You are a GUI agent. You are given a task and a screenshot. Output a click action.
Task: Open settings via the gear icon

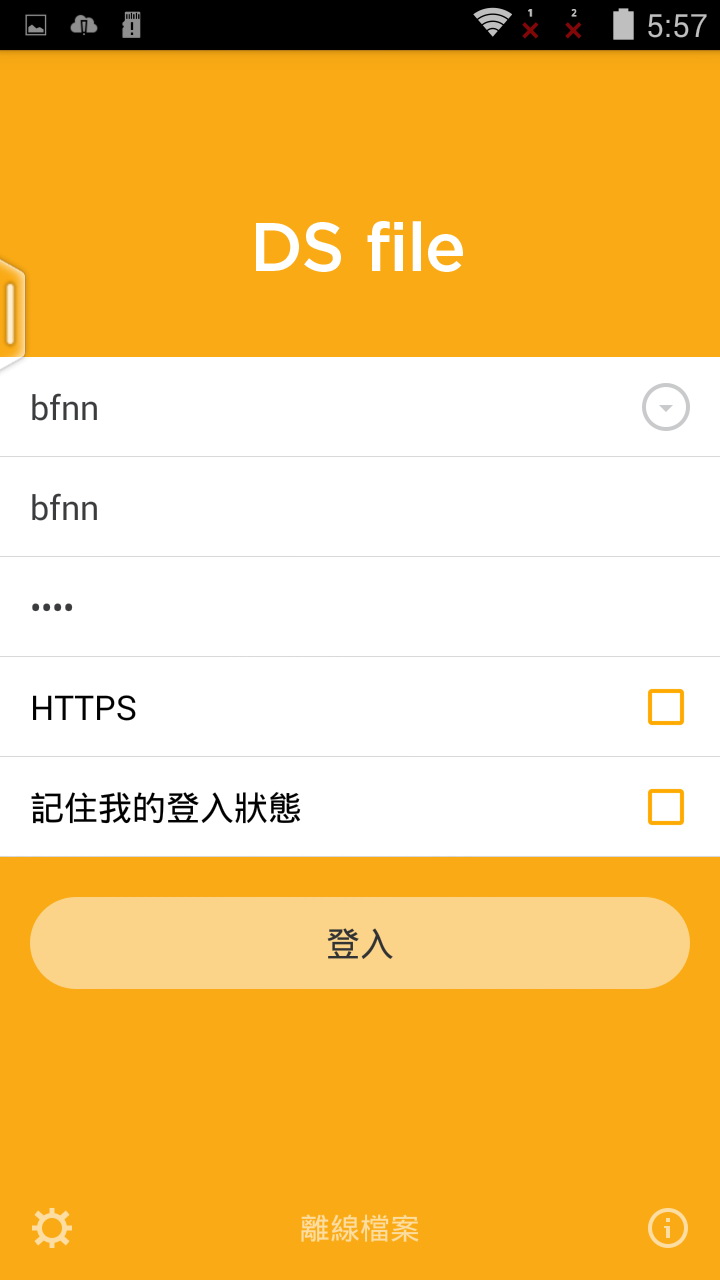click(x=52, y=1228)
